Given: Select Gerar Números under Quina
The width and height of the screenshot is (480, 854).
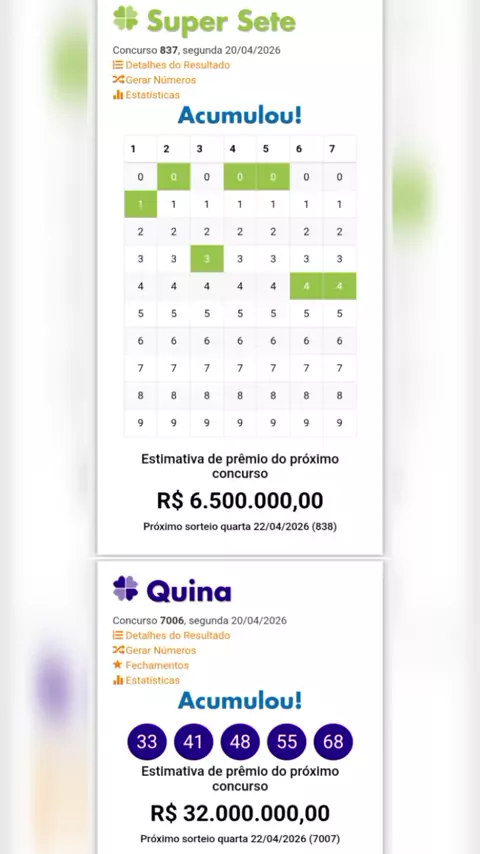Looking at the screenshot, I should (154, 650).
